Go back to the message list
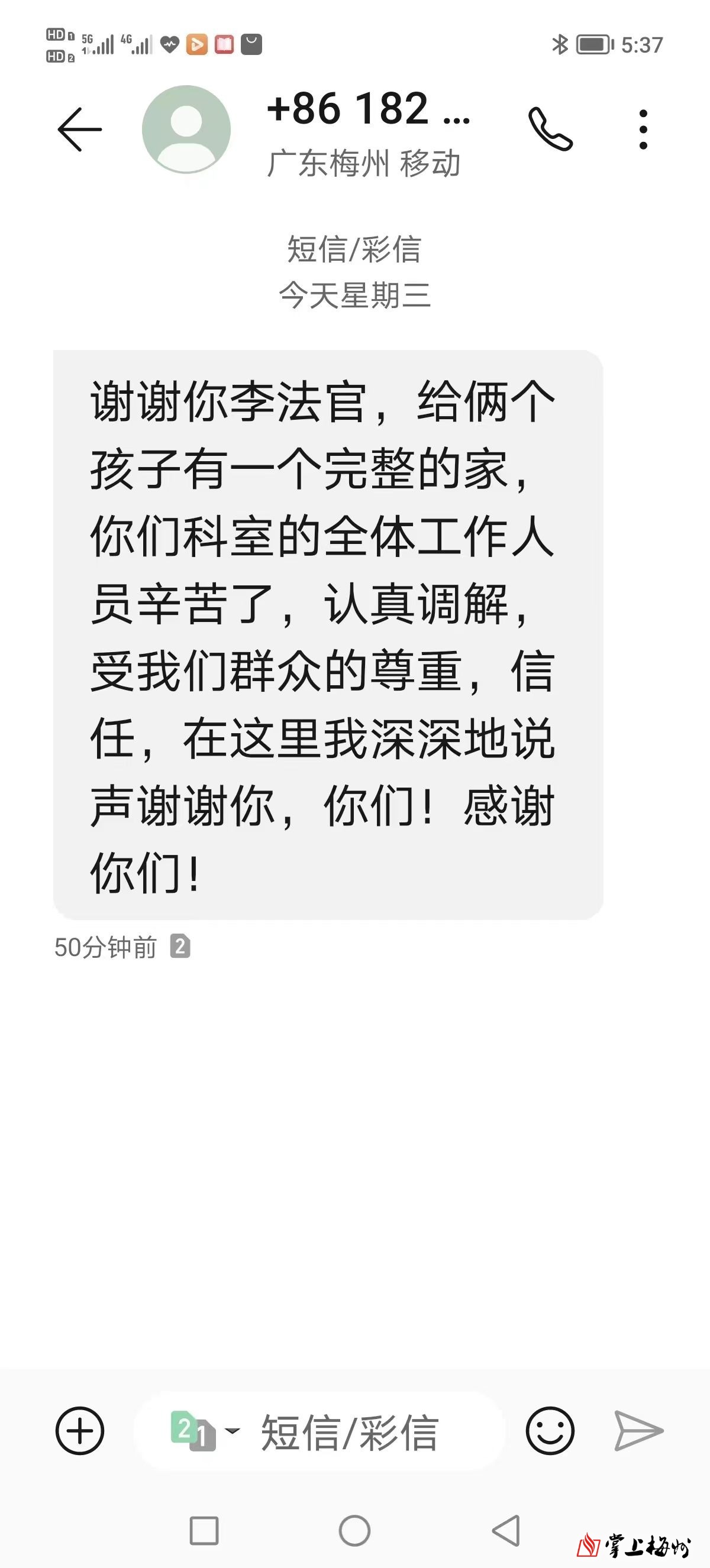Screen dimensions: 710x1568 coord(79,129)
